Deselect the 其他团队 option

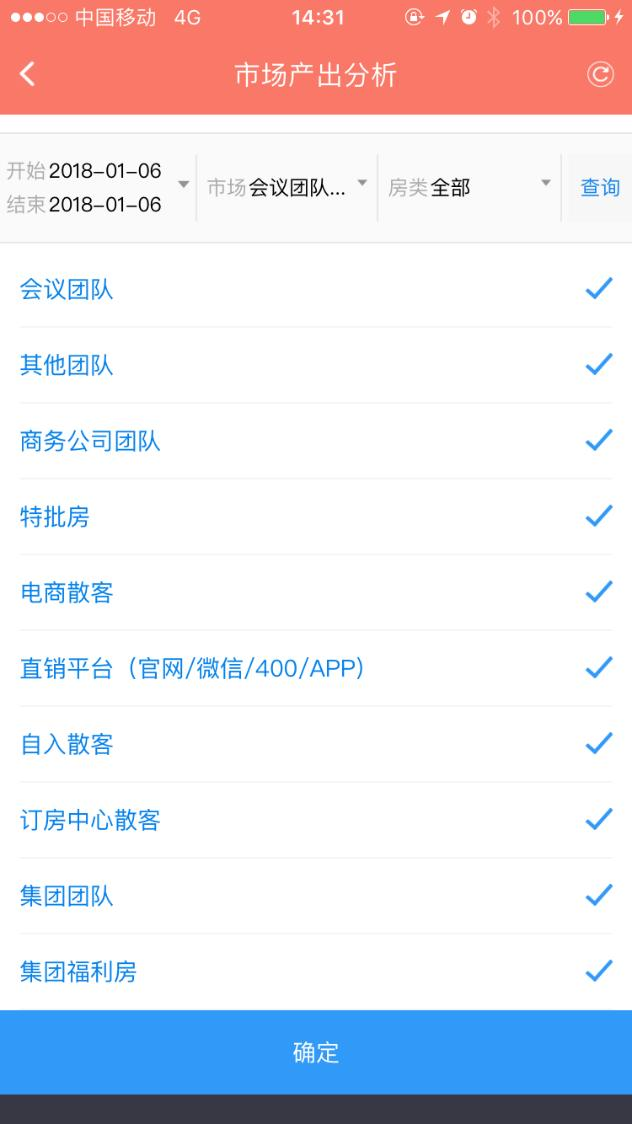316,366
